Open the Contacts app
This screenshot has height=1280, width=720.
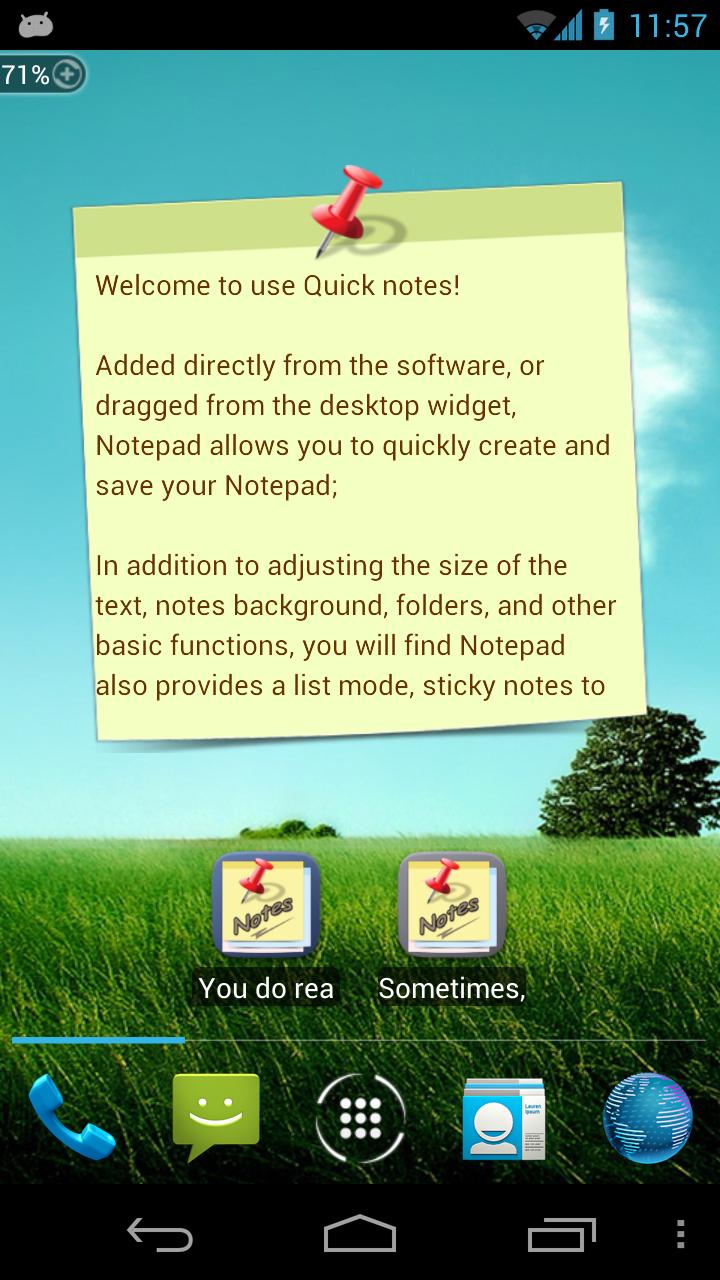click(x=504, y=1117)
